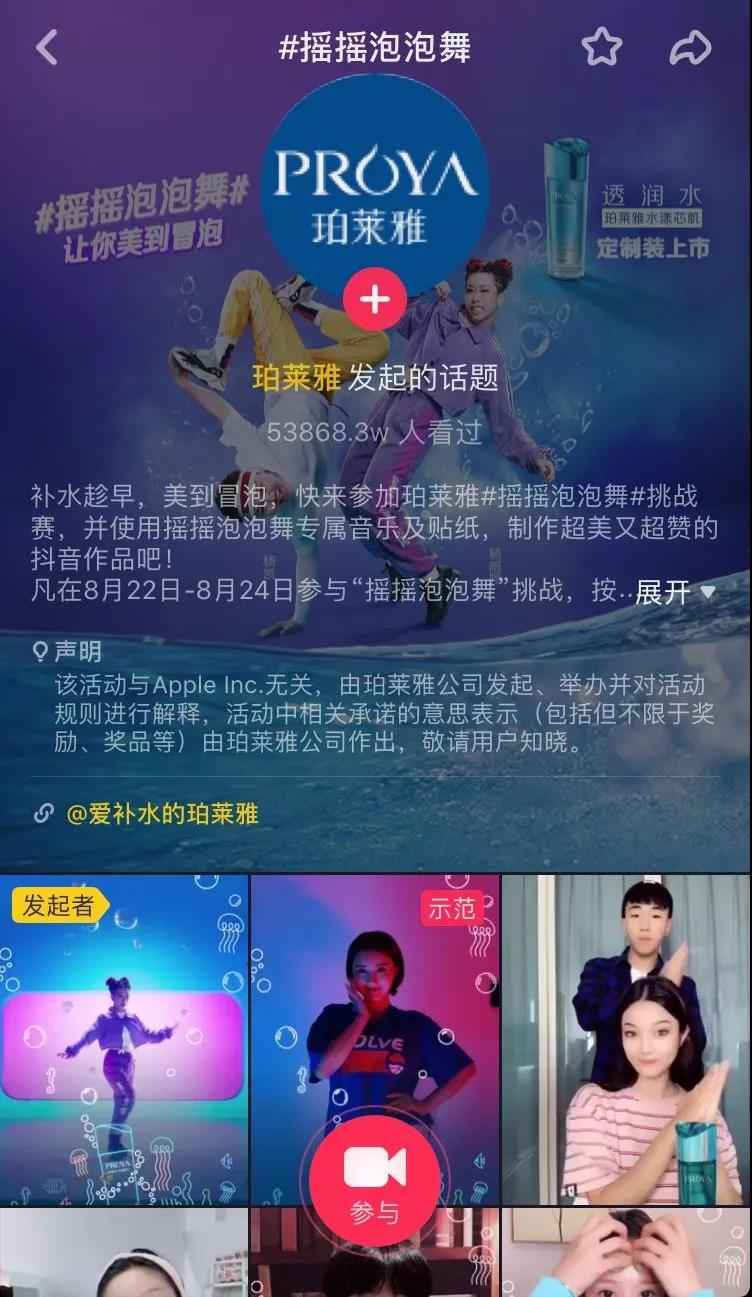Go back using the top-left arrow

(x=46, y=47)
